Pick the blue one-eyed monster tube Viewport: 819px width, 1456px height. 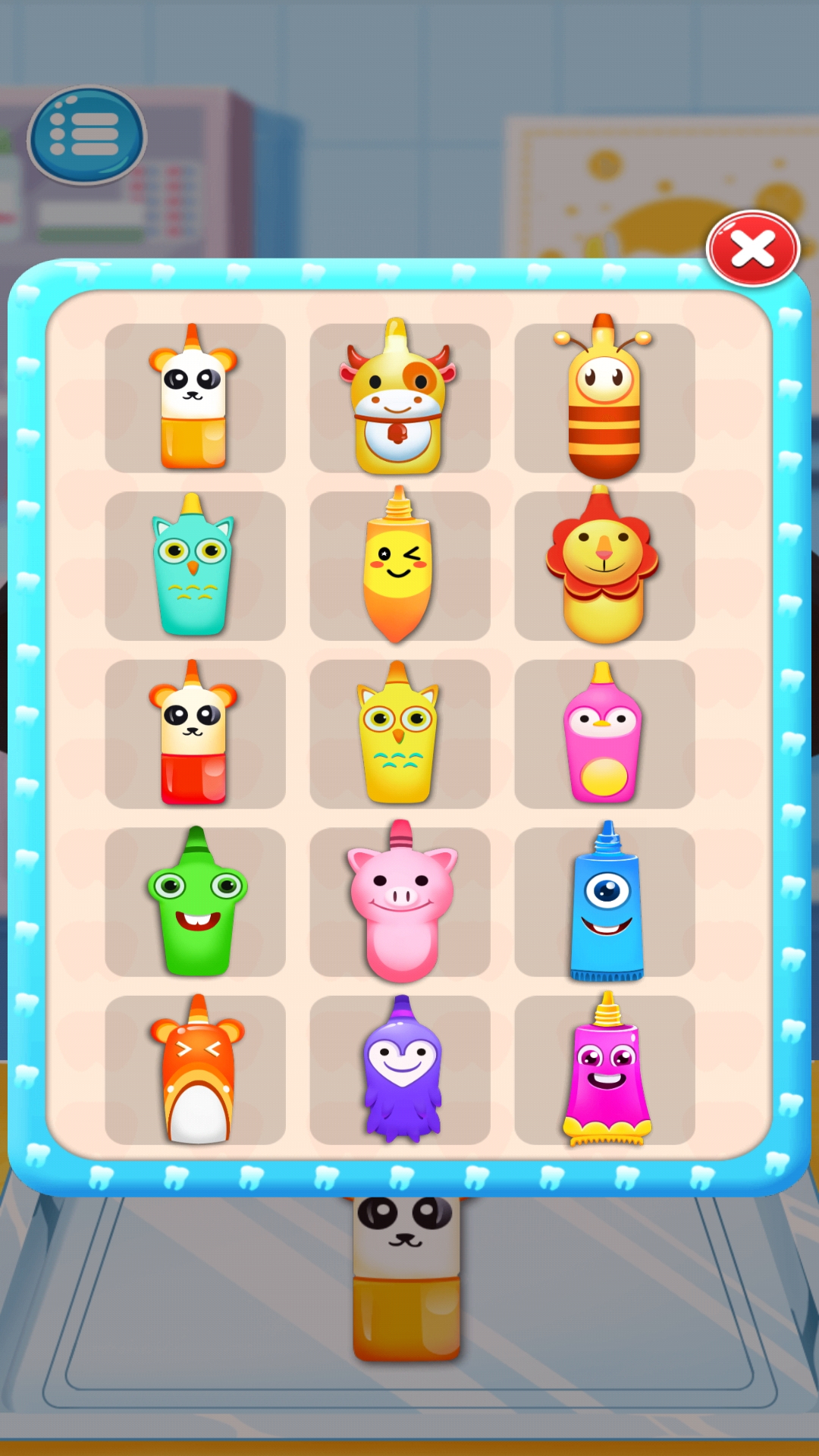coord(604,902)
